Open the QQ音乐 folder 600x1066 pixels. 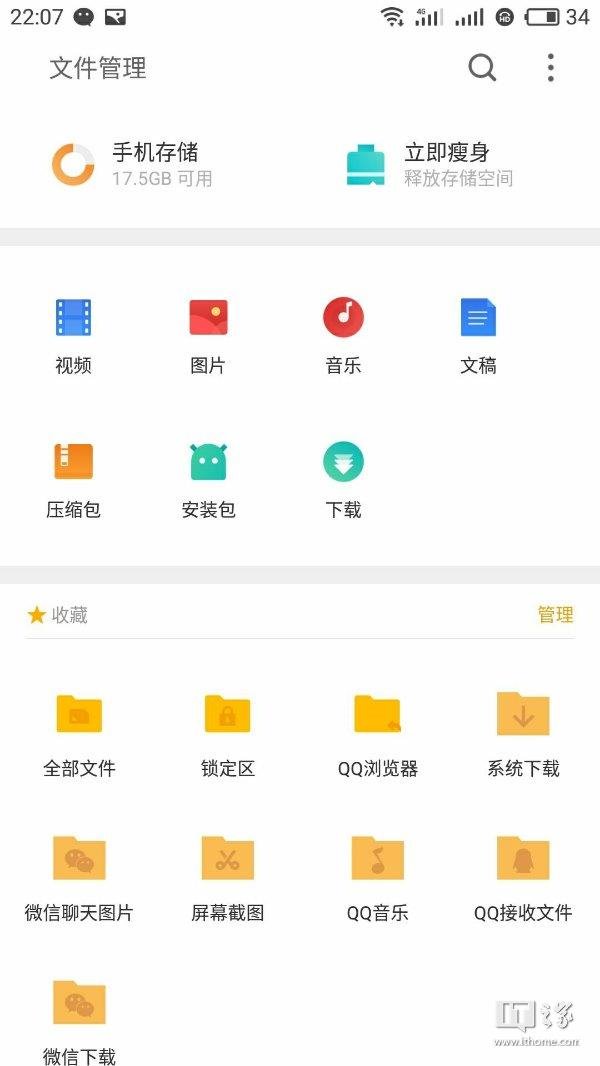pyautogui.click(x=377, y=877)
